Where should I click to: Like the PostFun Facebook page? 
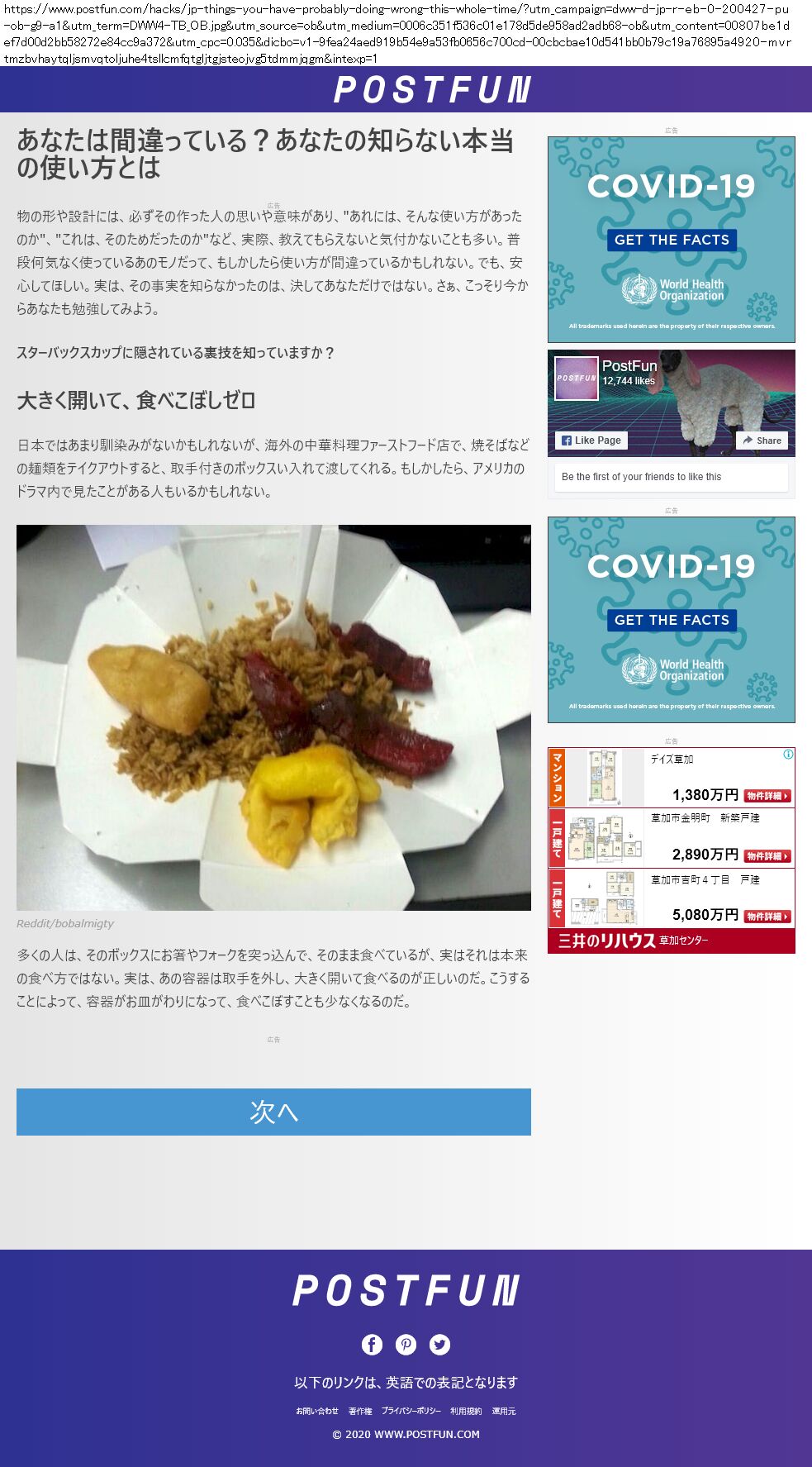click(x=591, y=441)
